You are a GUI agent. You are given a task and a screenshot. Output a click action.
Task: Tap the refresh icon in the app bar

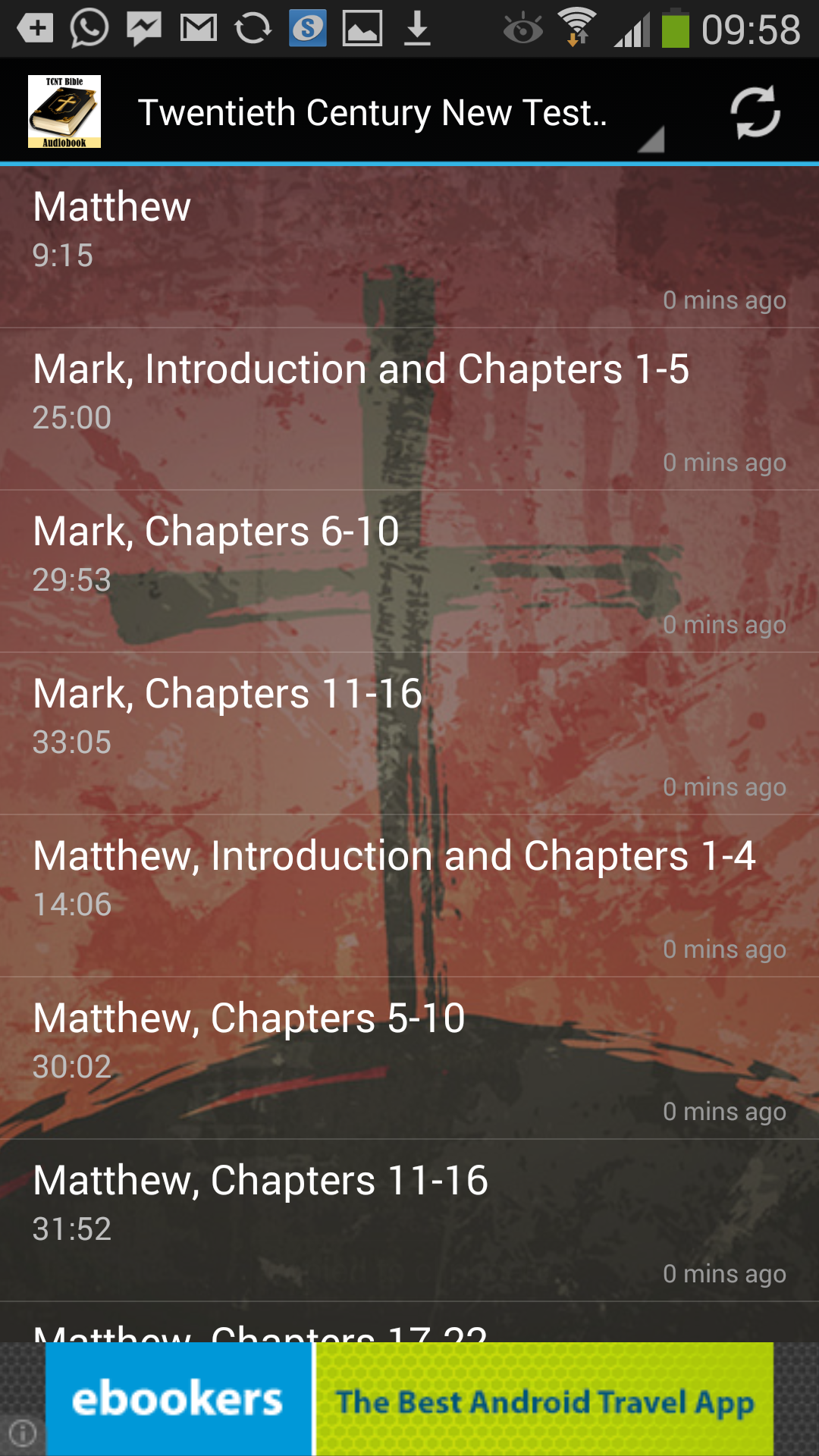[x=755, y=112]
